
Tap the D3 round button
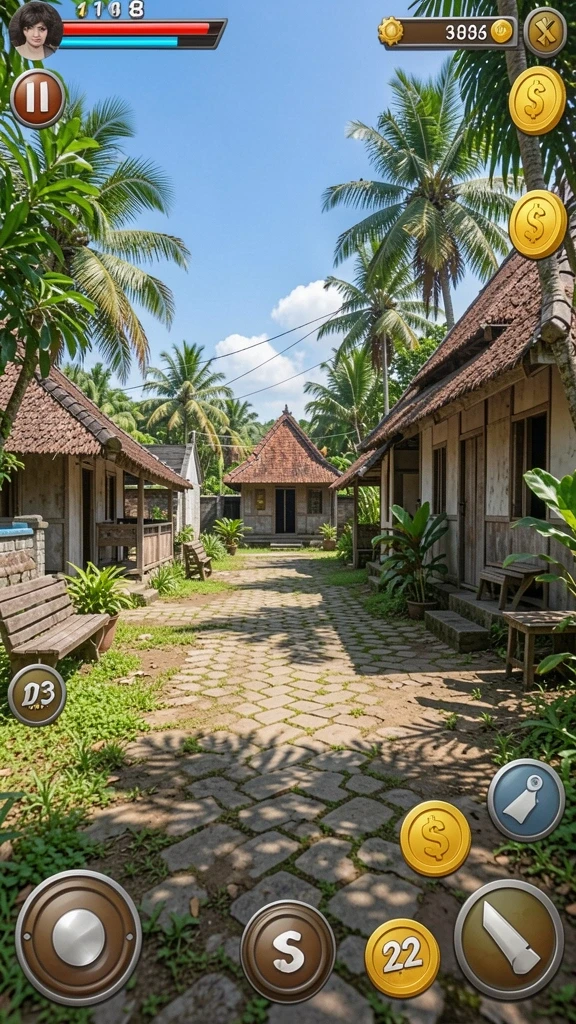(37, 695)
